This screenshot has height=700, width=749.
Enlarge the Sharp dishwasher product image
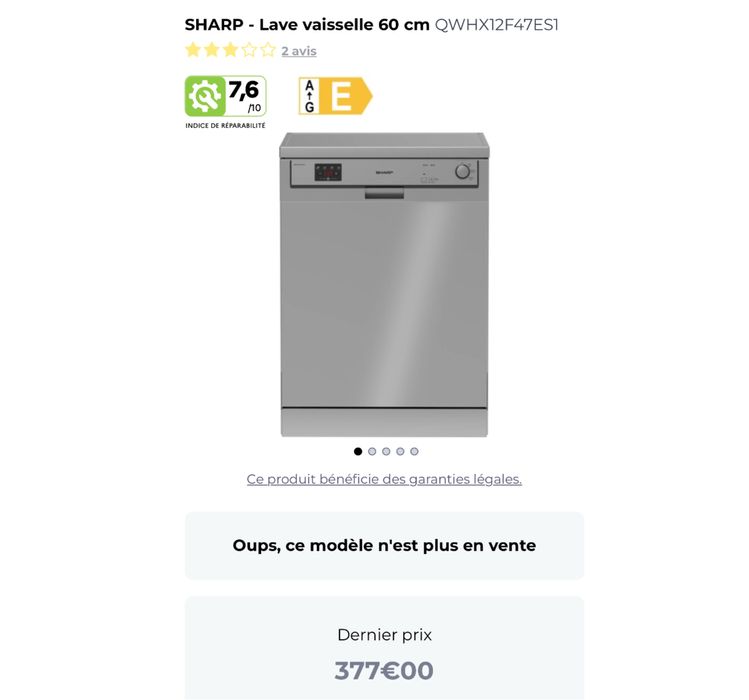tap(384, 285)
